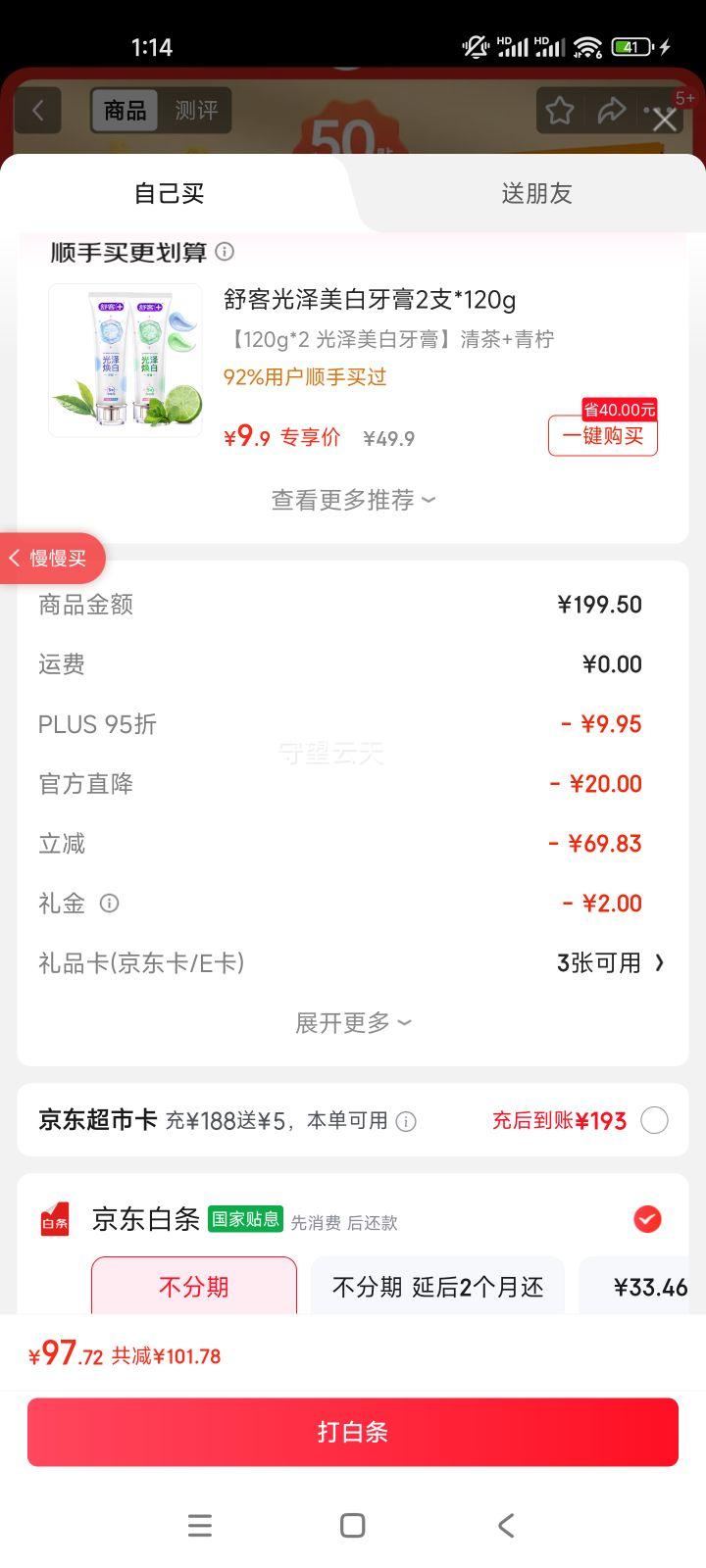706x1568 pixels.
Task: Pick the ¥33.46 installment option
Action: point(647,1286)
